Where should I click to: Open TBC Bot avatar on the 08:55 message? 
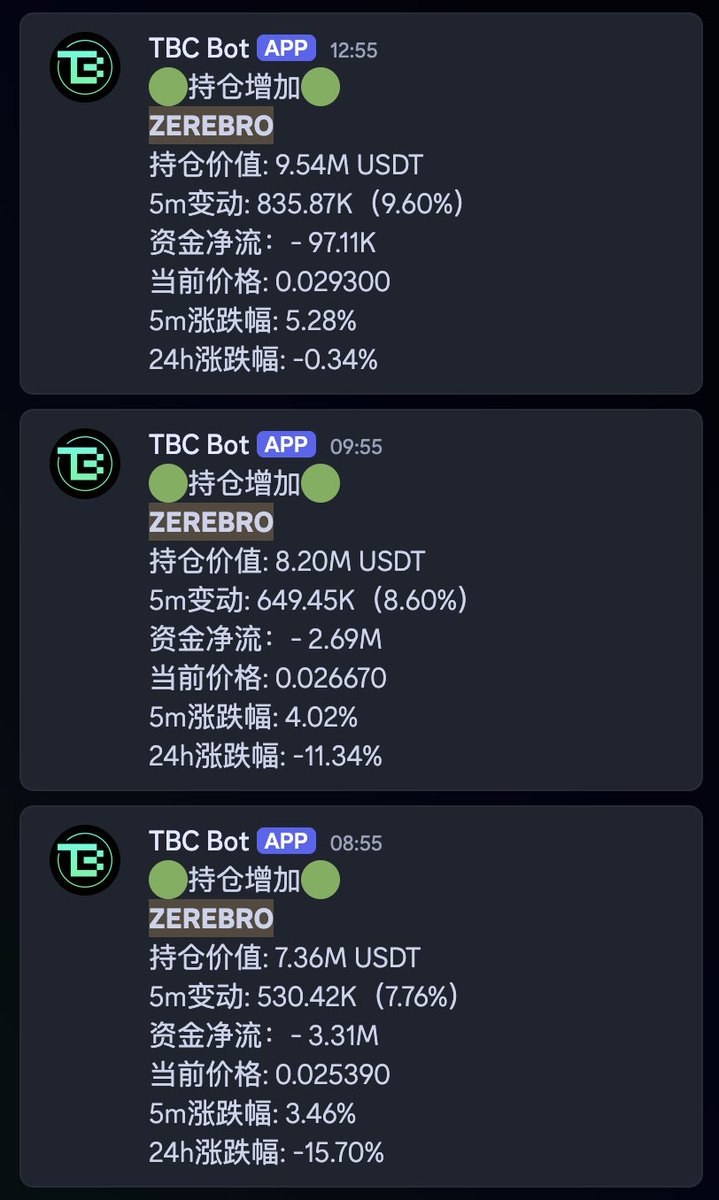point(85,860)
